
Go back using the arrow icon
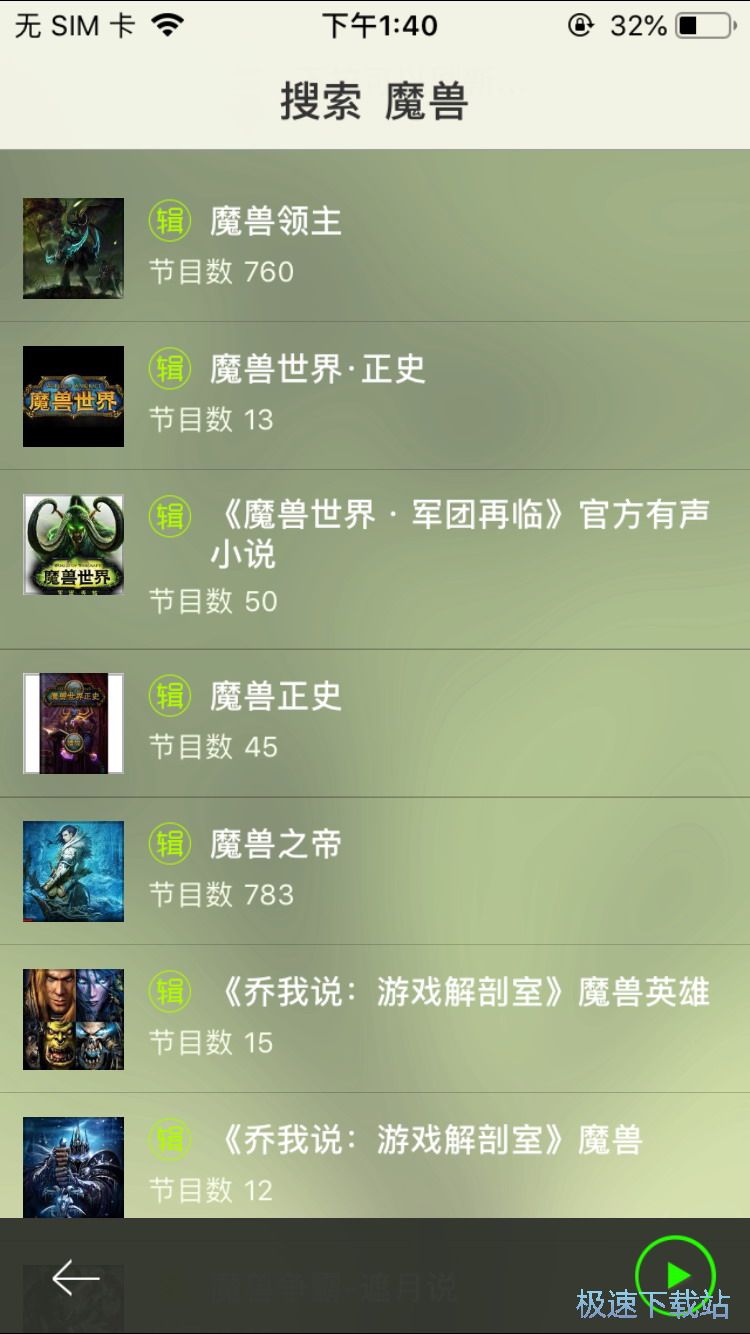76,1277
